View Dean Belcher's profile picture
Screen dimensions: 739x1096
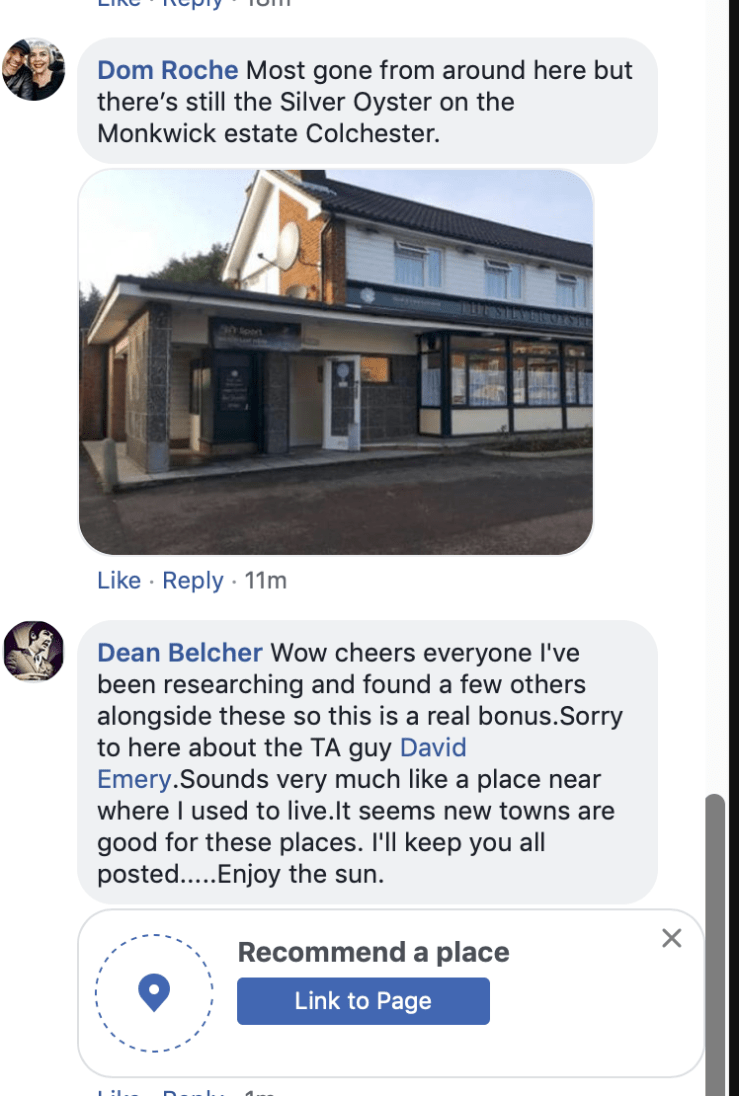34,651
